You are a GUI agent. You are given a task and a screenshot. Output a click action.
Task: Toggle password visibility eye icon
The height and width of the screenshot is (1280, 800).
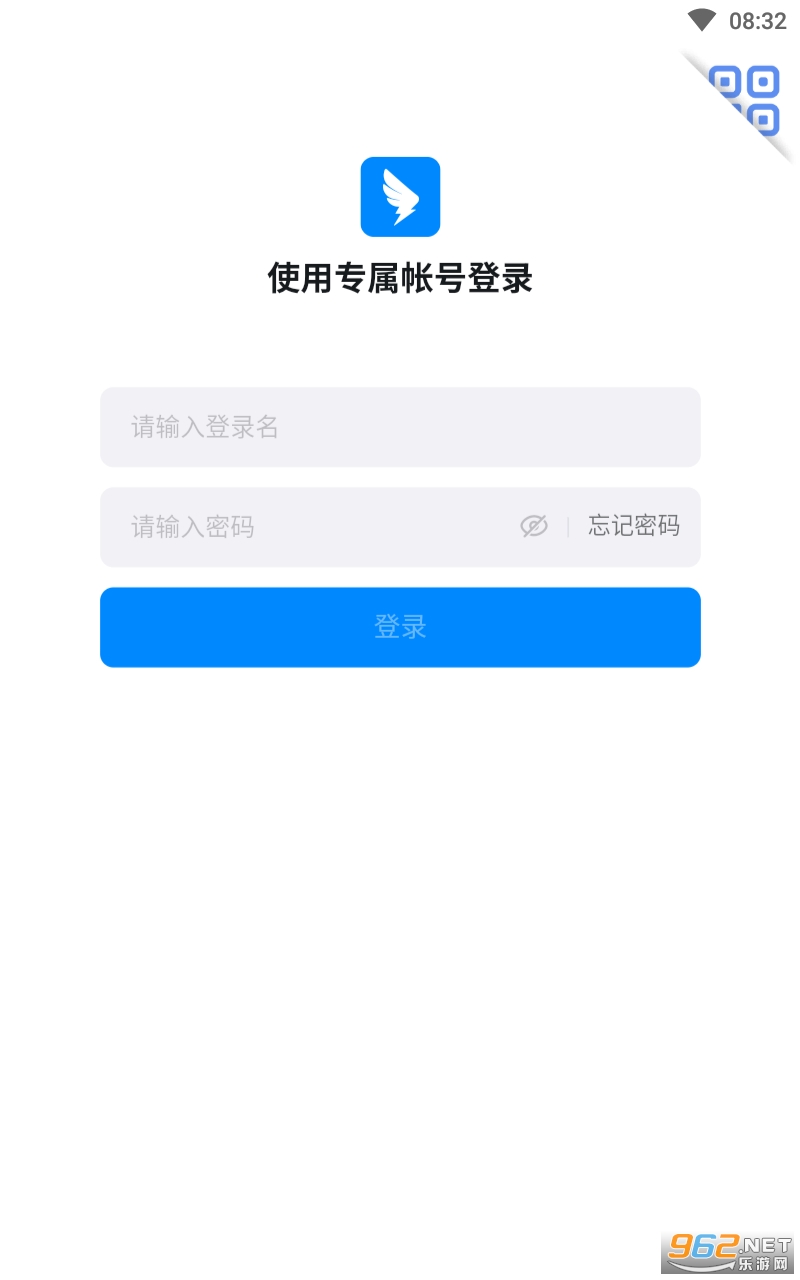[534, 526]
